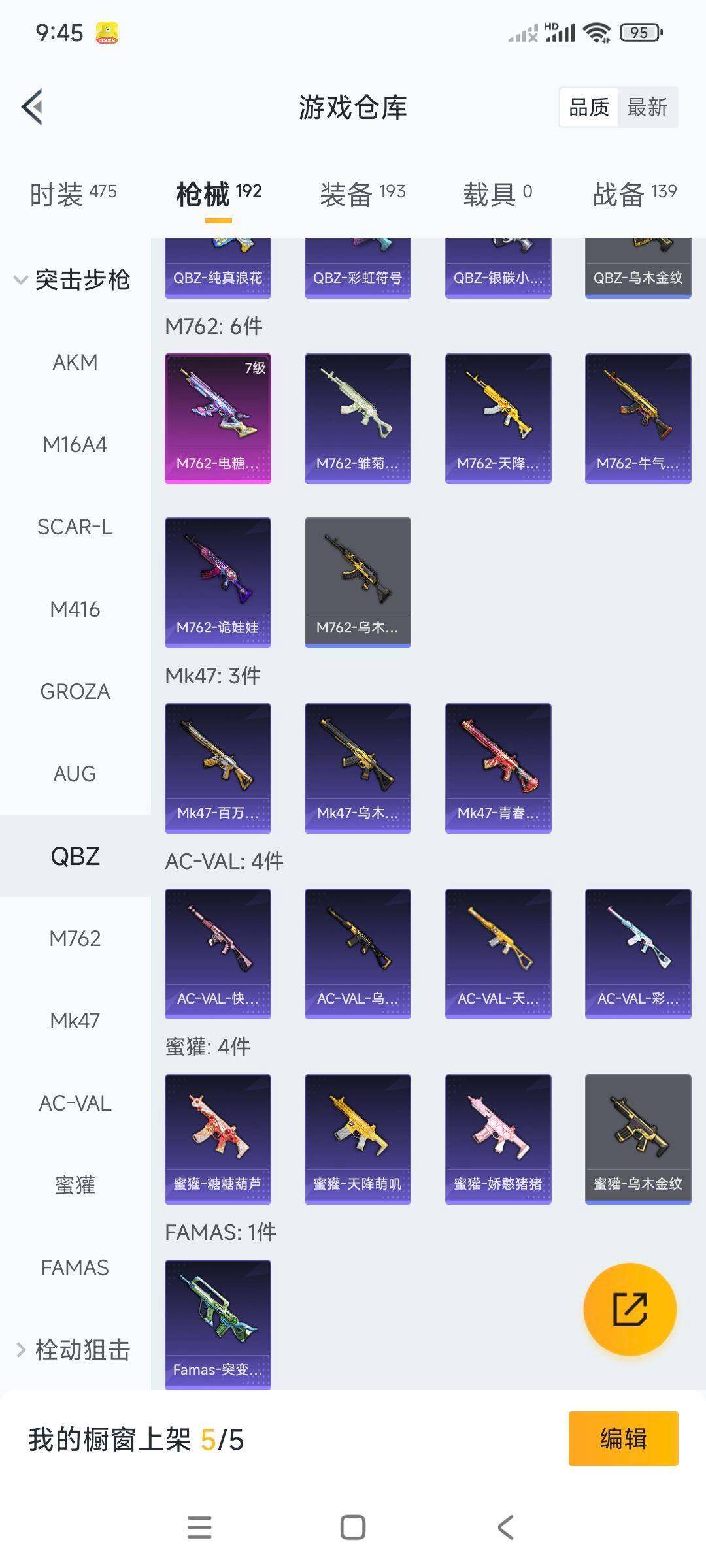
Task: Tap the 编辑 button
Action: coord(623,1439)
